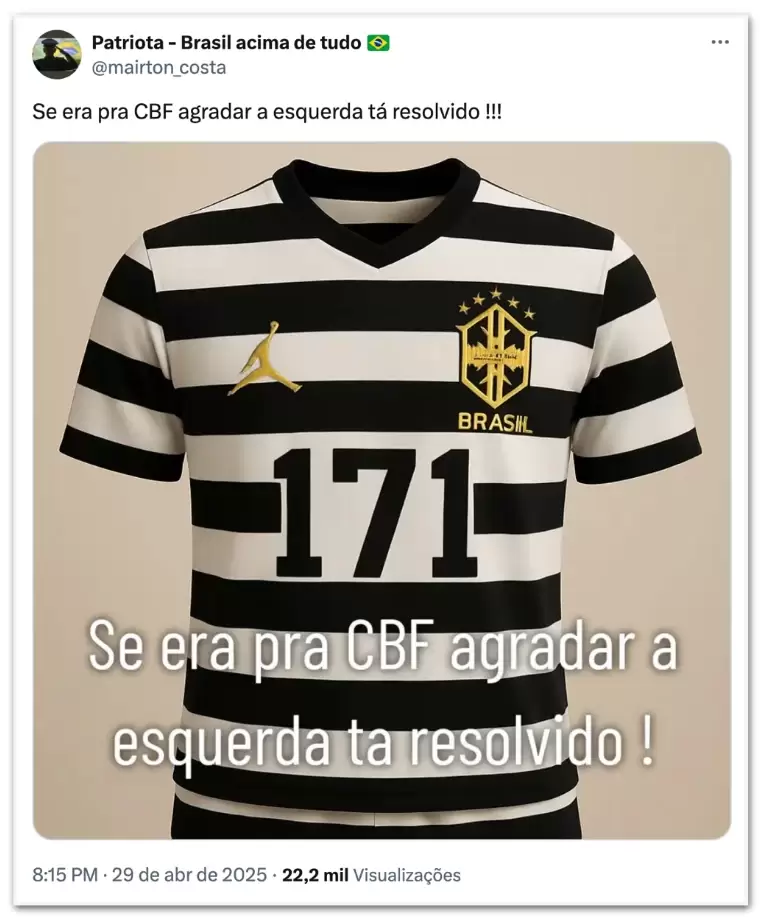Open the Patriota - Brasil acima de tudo profile
The height and width of the screenshot is (917, 760).
(x=226, y=42)
